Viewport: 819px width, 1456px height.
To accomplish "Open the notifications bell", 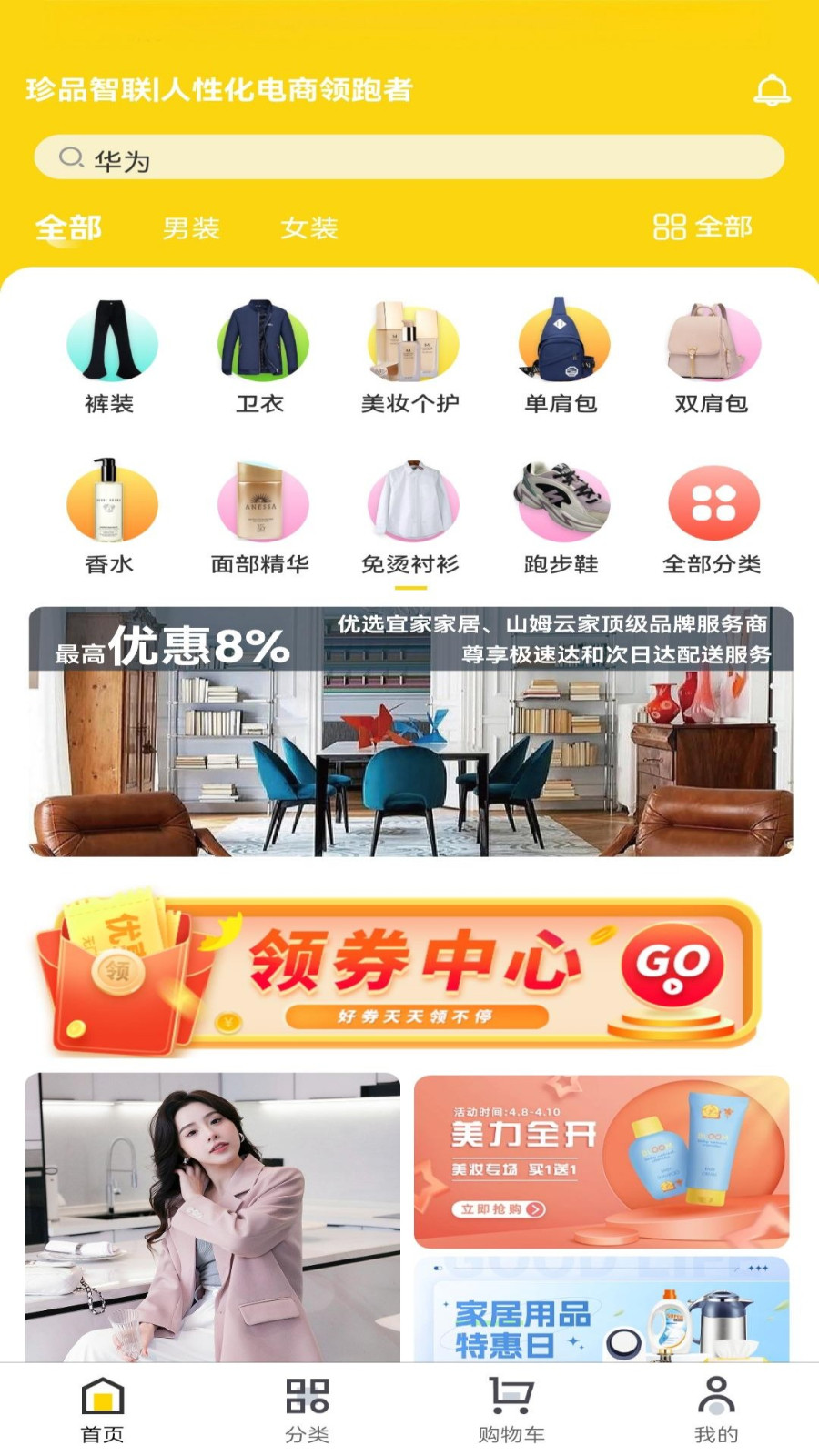I will point(772,89).
